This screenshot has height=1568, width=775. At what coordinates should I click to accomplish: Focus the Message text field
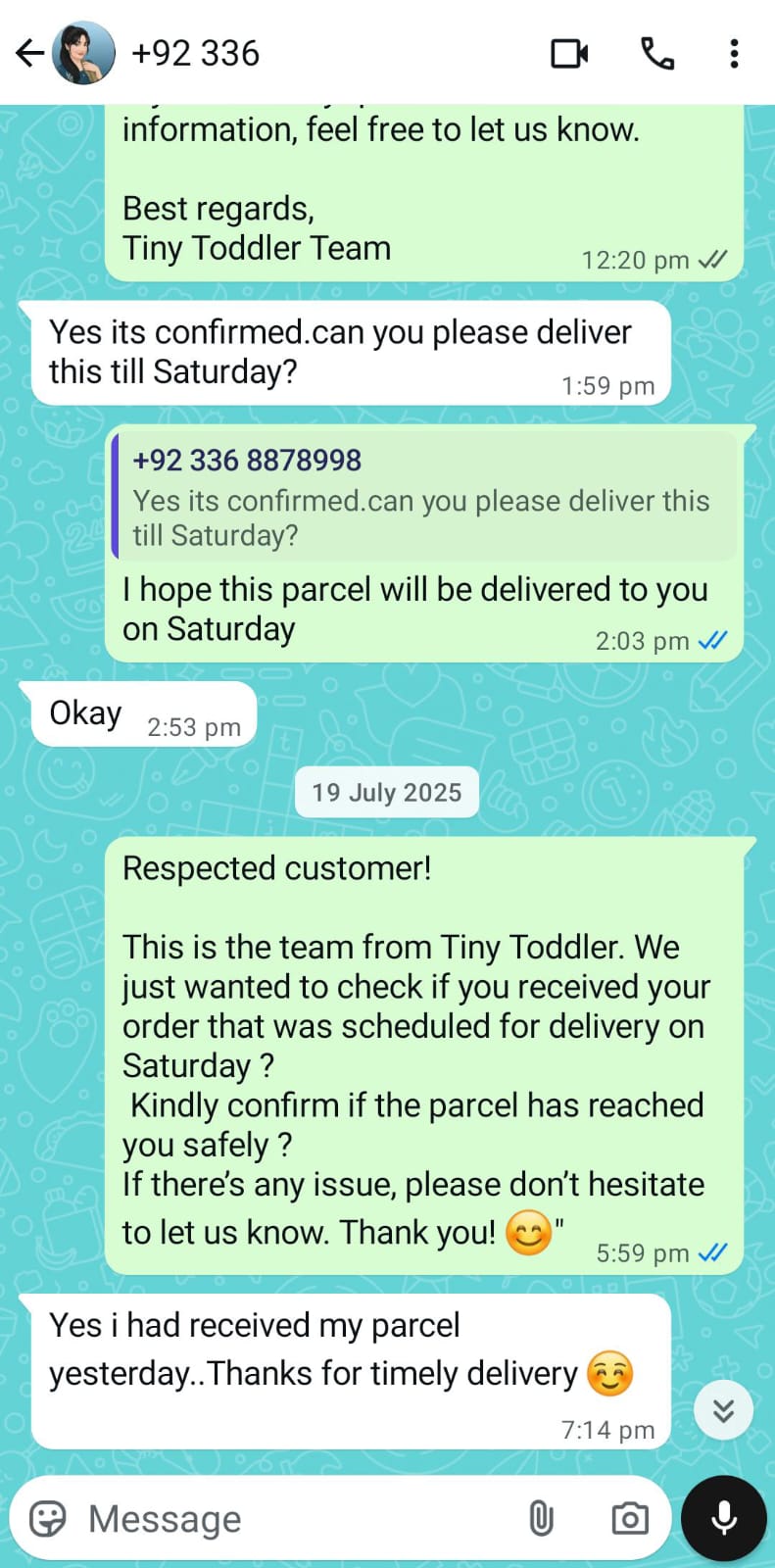coord(294,1519)
